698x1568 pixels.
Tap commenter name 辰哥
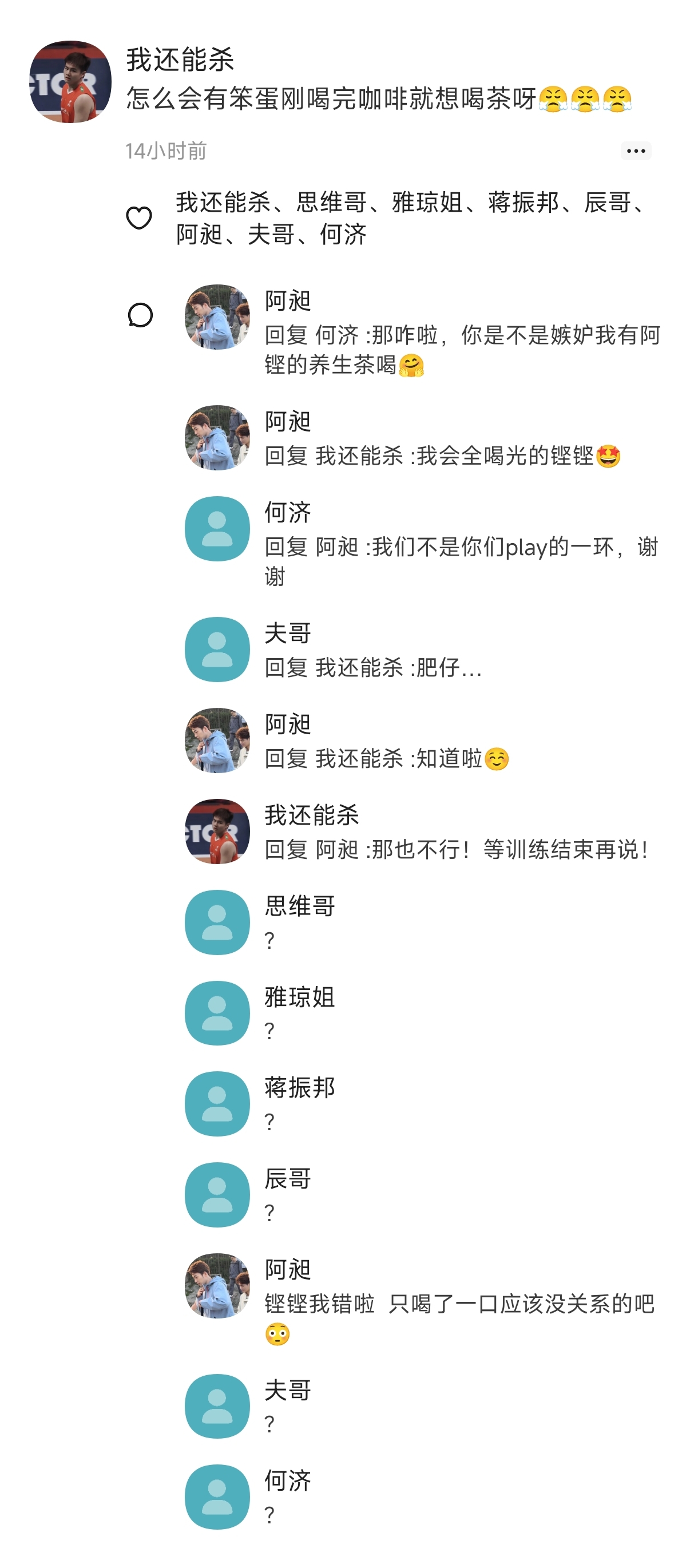point(288,1178)
